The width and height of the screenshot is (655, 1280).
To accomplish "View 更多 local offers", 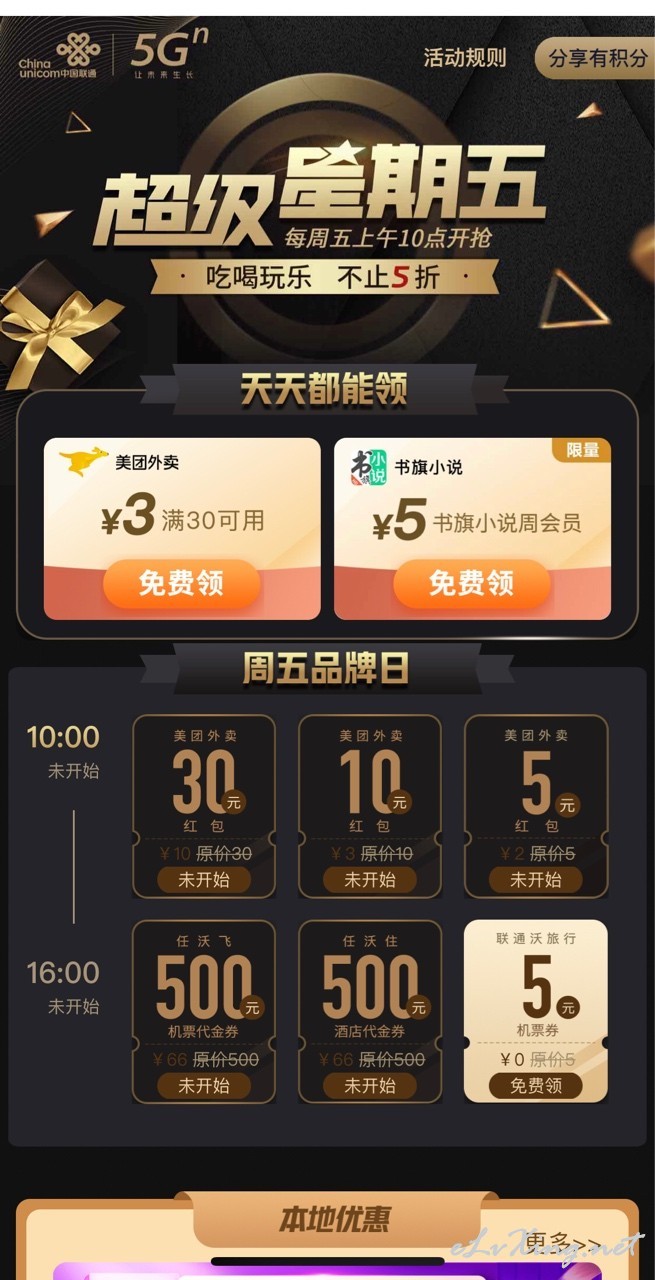I will (x=565, y=1244).
